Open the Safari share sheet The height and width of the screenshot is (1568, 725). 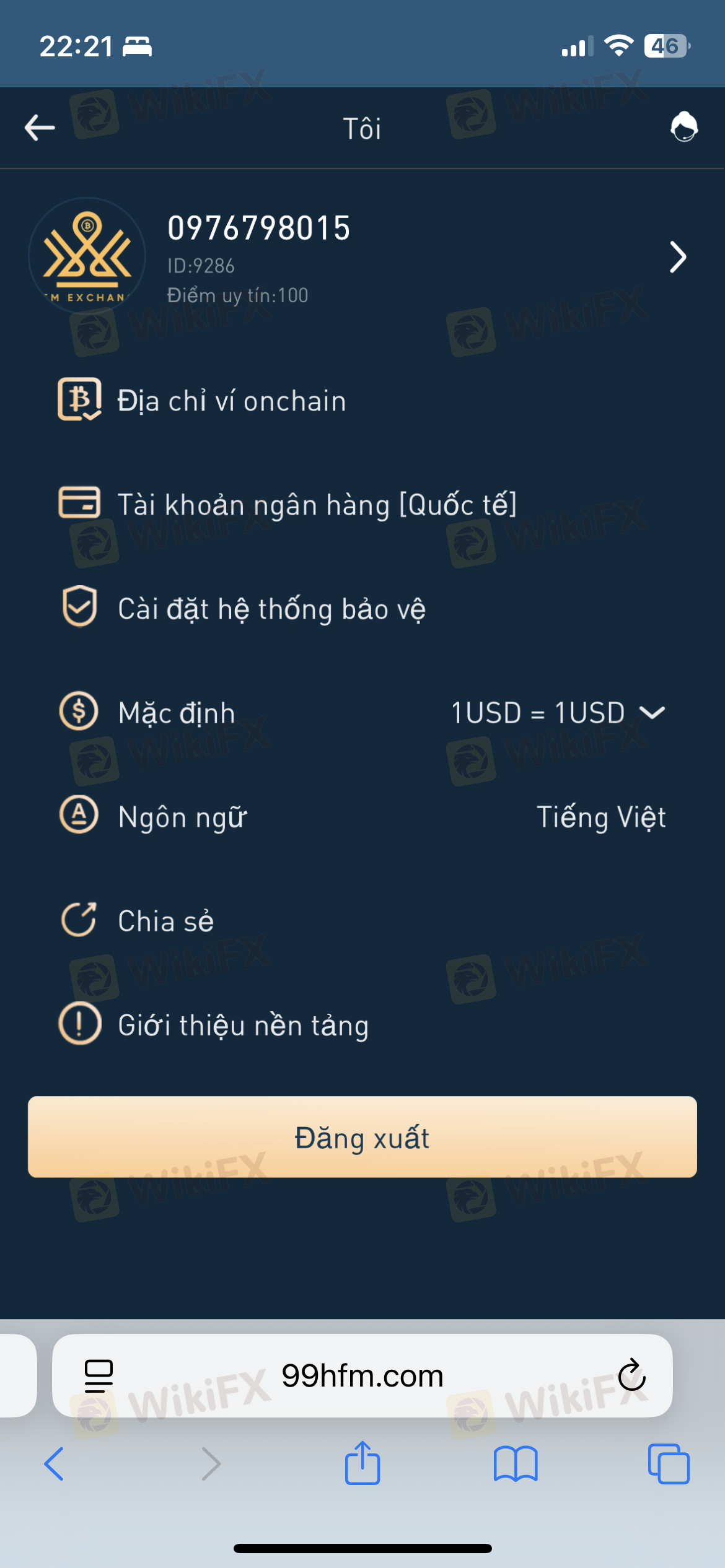tap(362, 1463)
